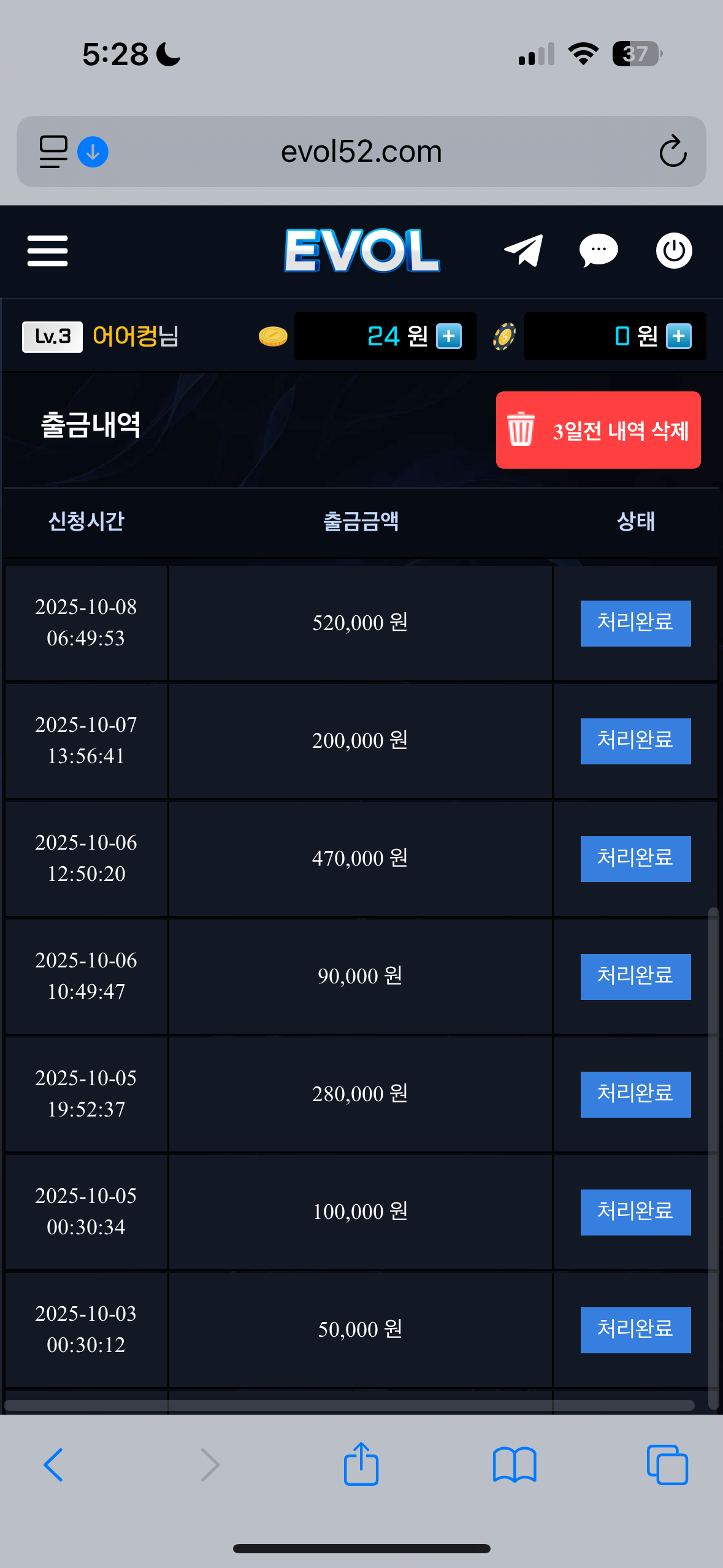Open Safari bookmarks
723x1568 pixels.
[x=515, y=1465]
